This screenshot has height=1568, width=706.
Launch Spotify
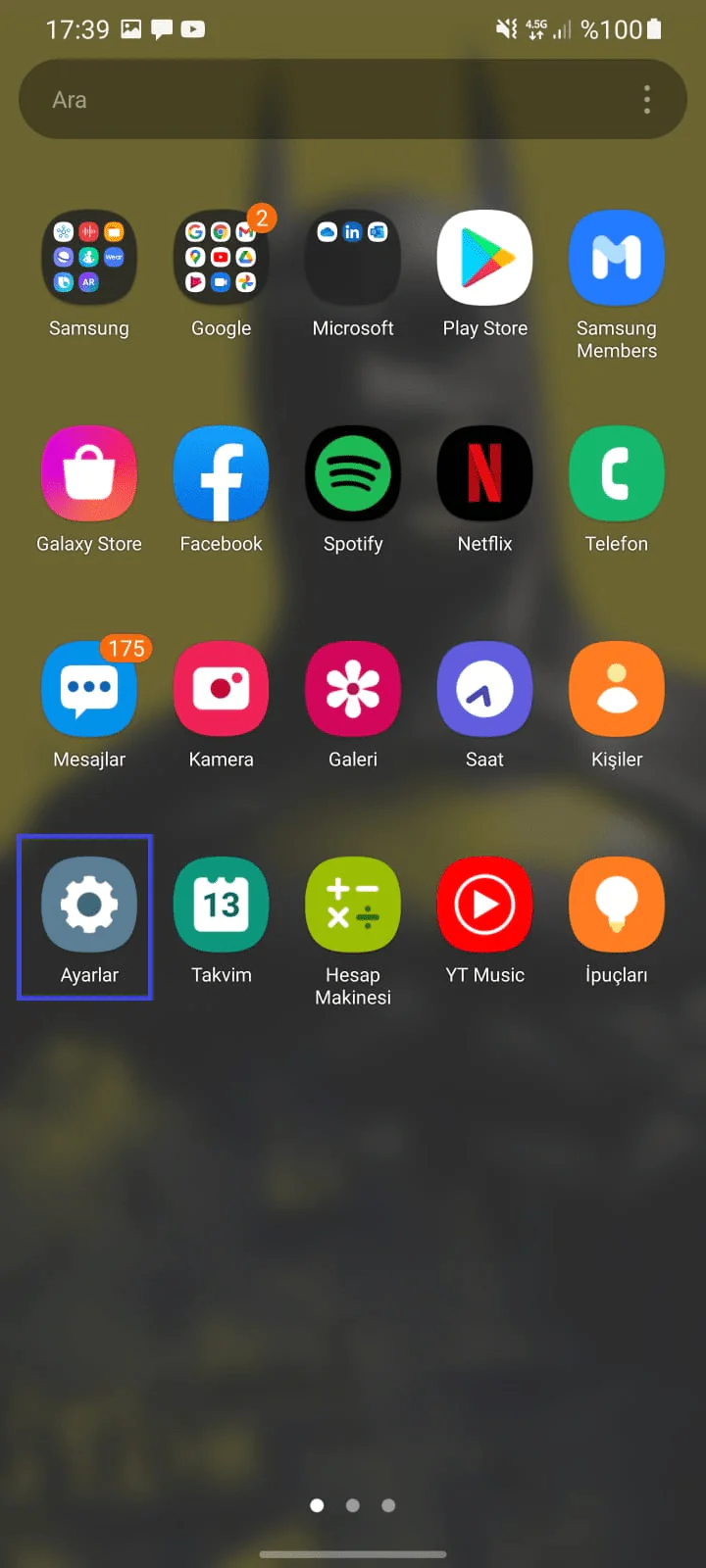[x=353, y=473]
